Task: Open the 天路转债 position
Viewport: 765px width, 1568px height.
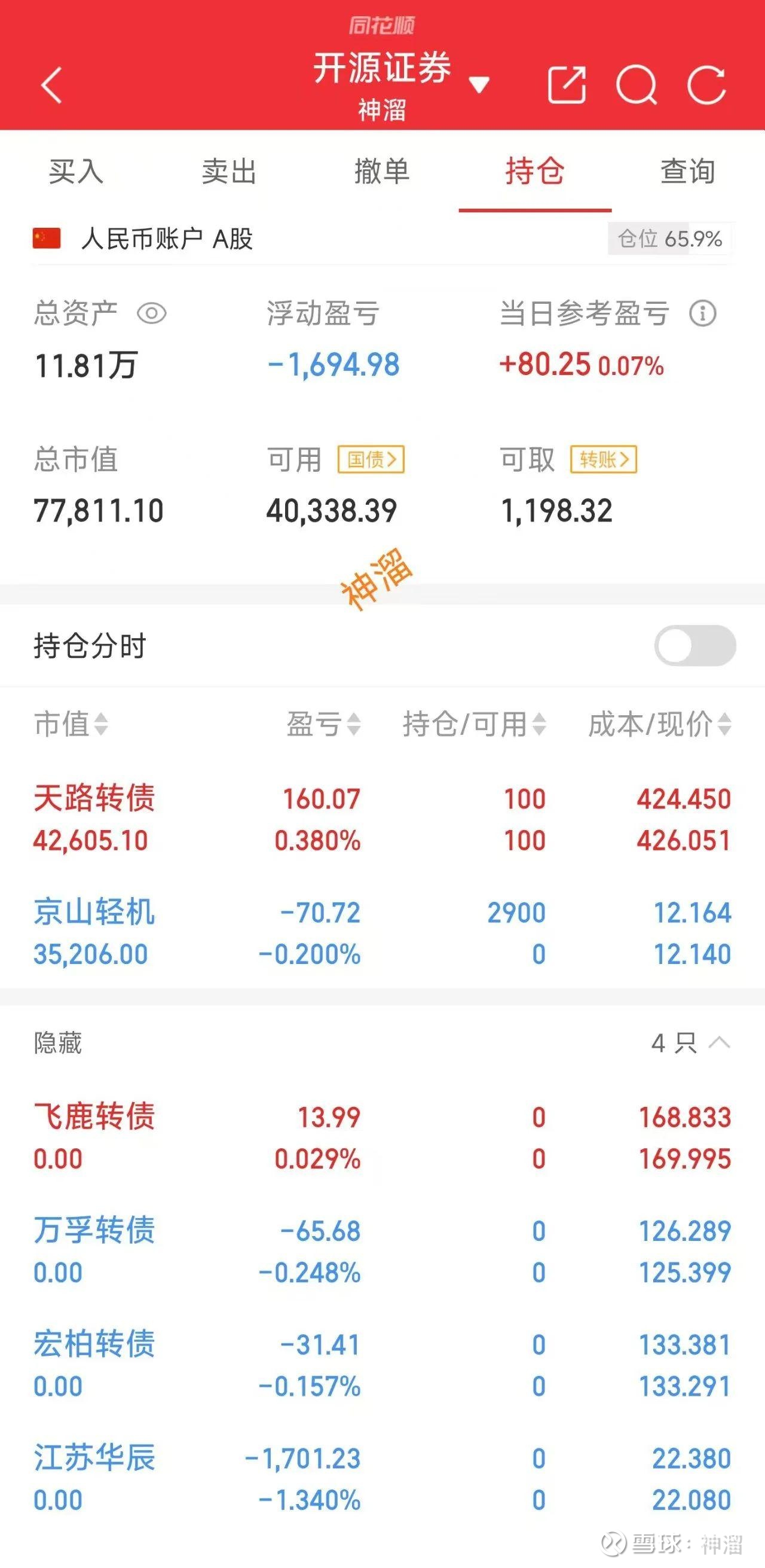Action: (x=382, y=819)
